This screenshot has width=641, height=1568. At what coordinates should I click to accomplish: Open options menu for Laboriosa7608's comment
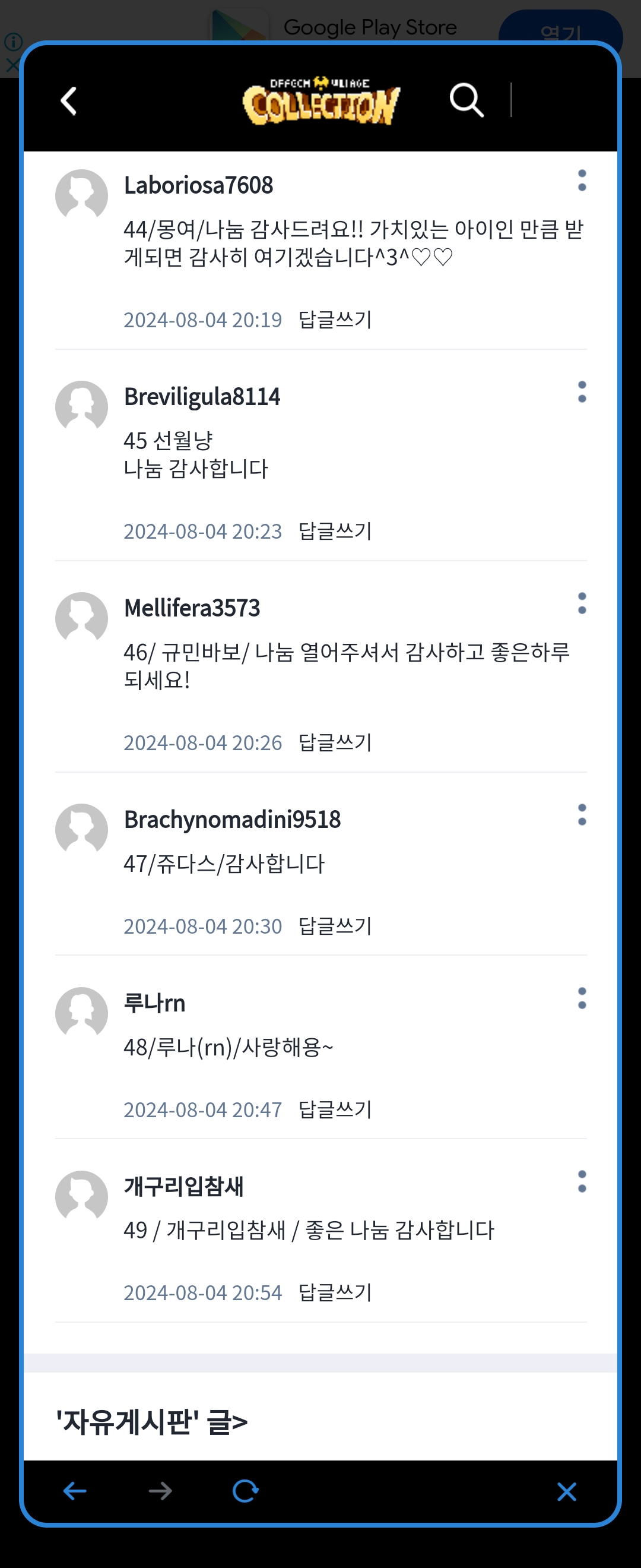click(582, 181)
